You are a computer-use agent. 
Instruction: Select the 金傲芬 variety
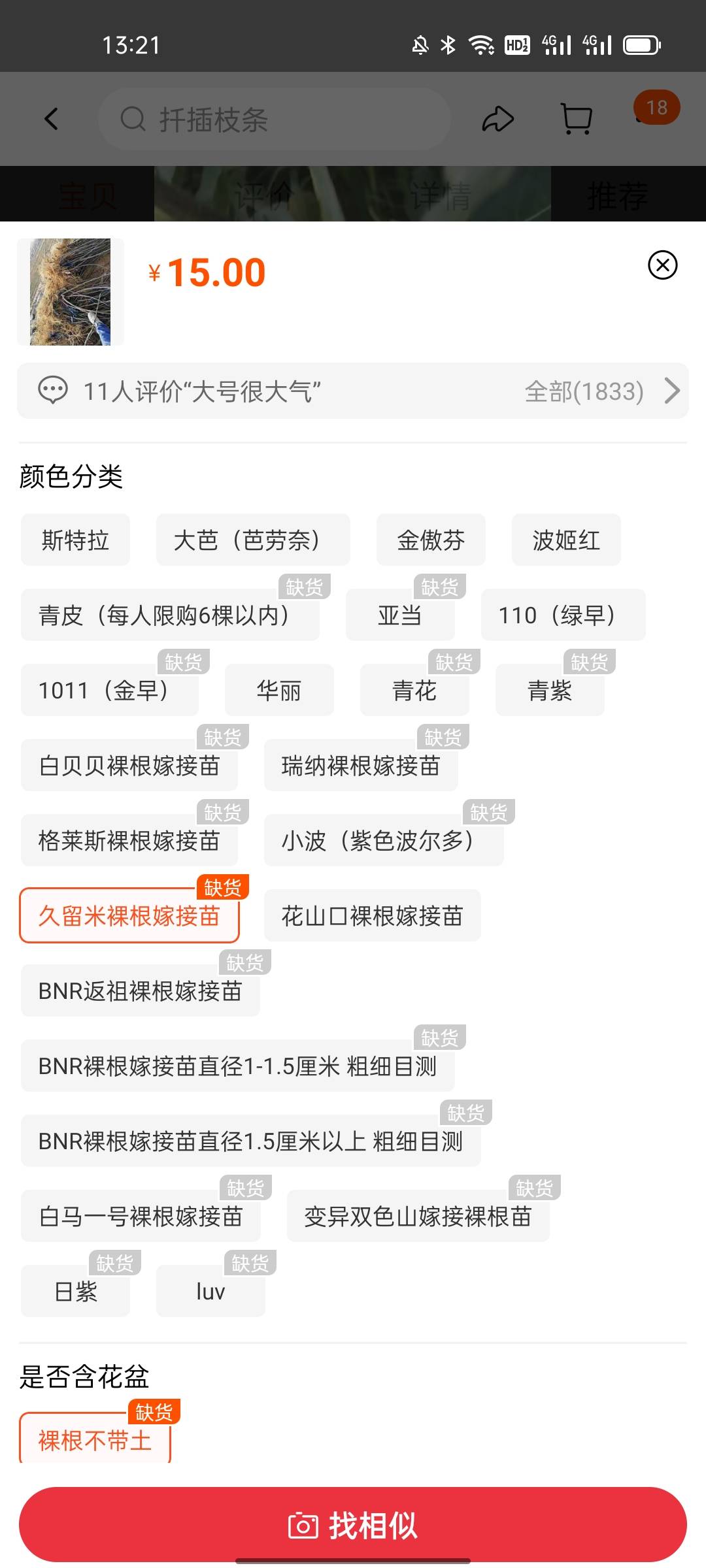point(431,540)
